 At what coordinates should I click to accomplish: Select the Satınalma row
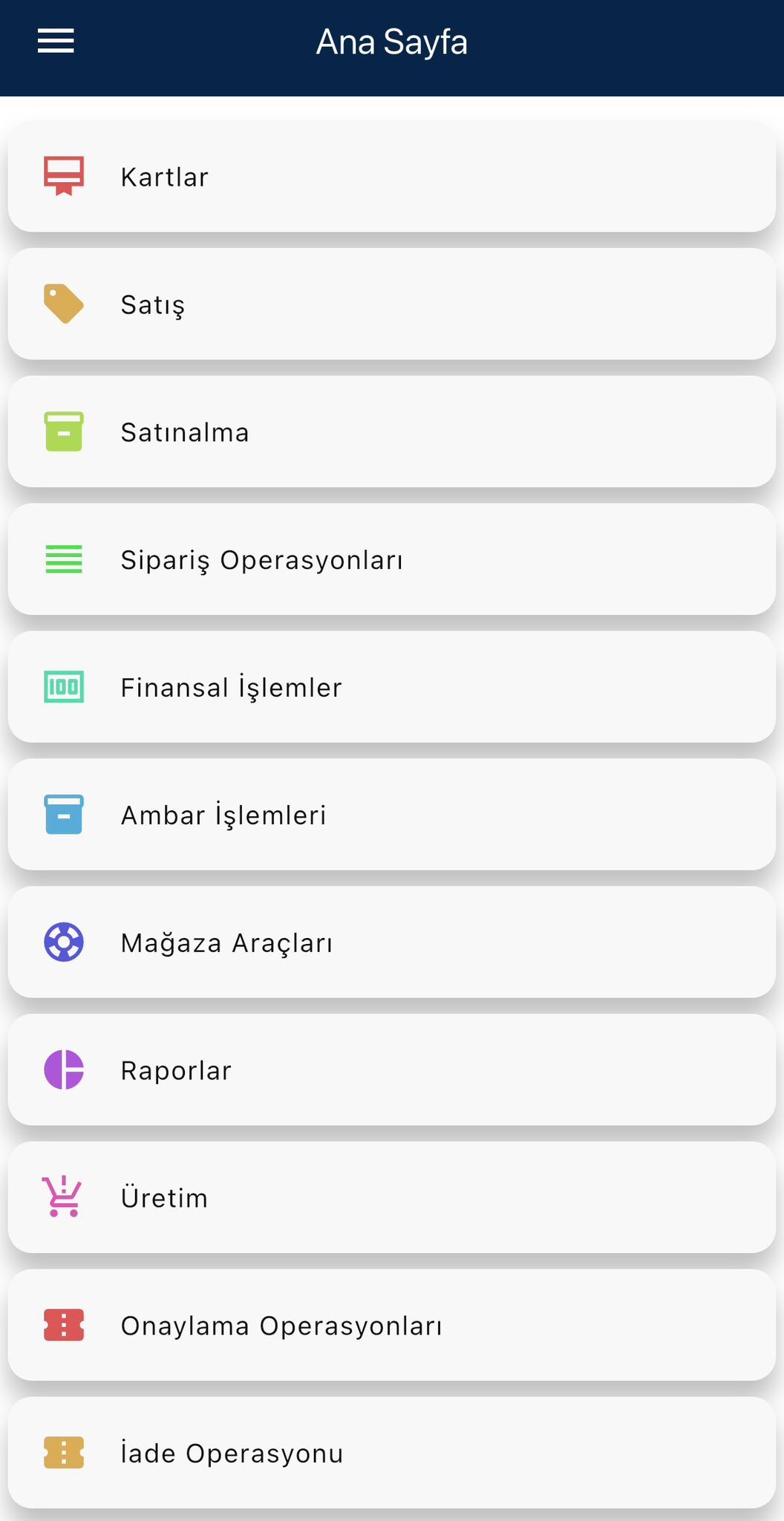(x=391, y=432)
